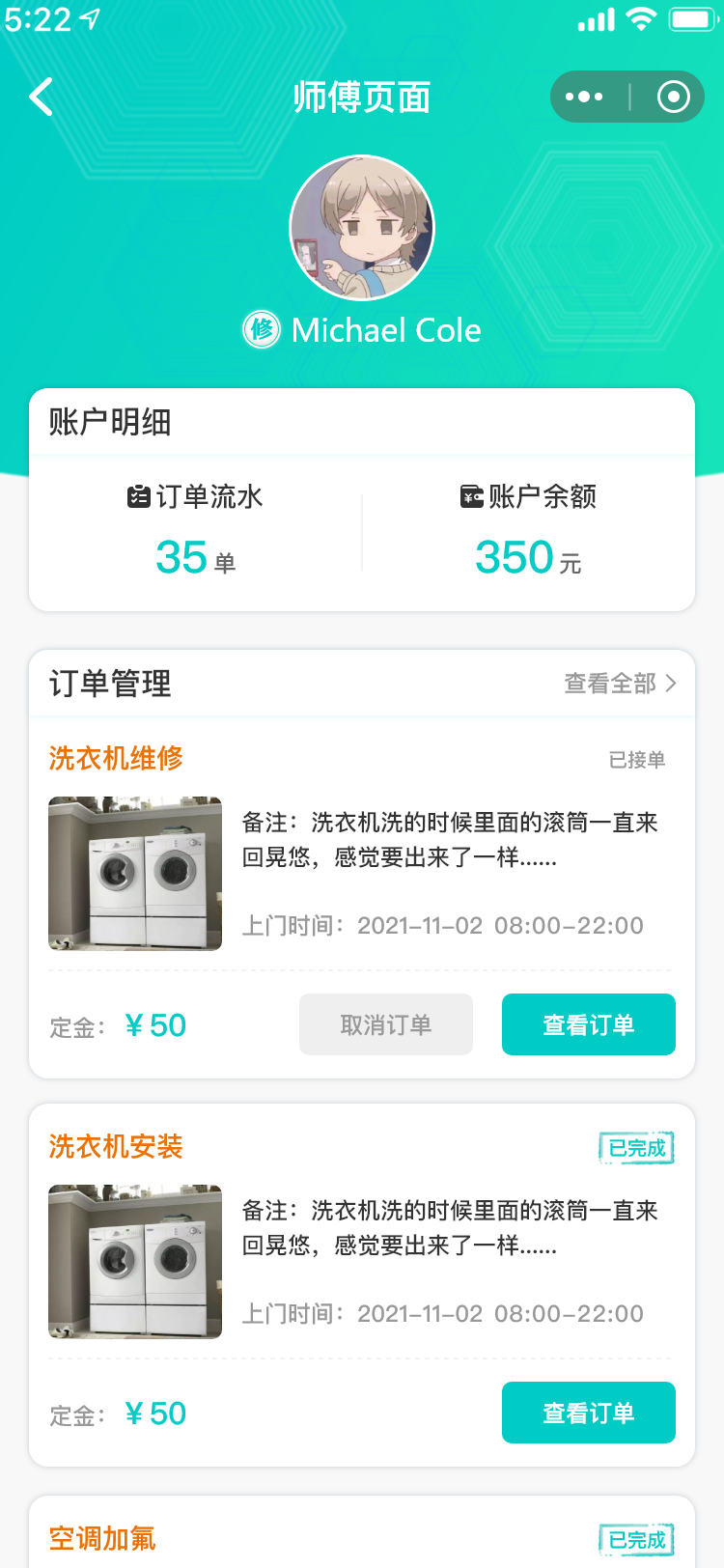View all orders via 查看全部

(620, 684)
